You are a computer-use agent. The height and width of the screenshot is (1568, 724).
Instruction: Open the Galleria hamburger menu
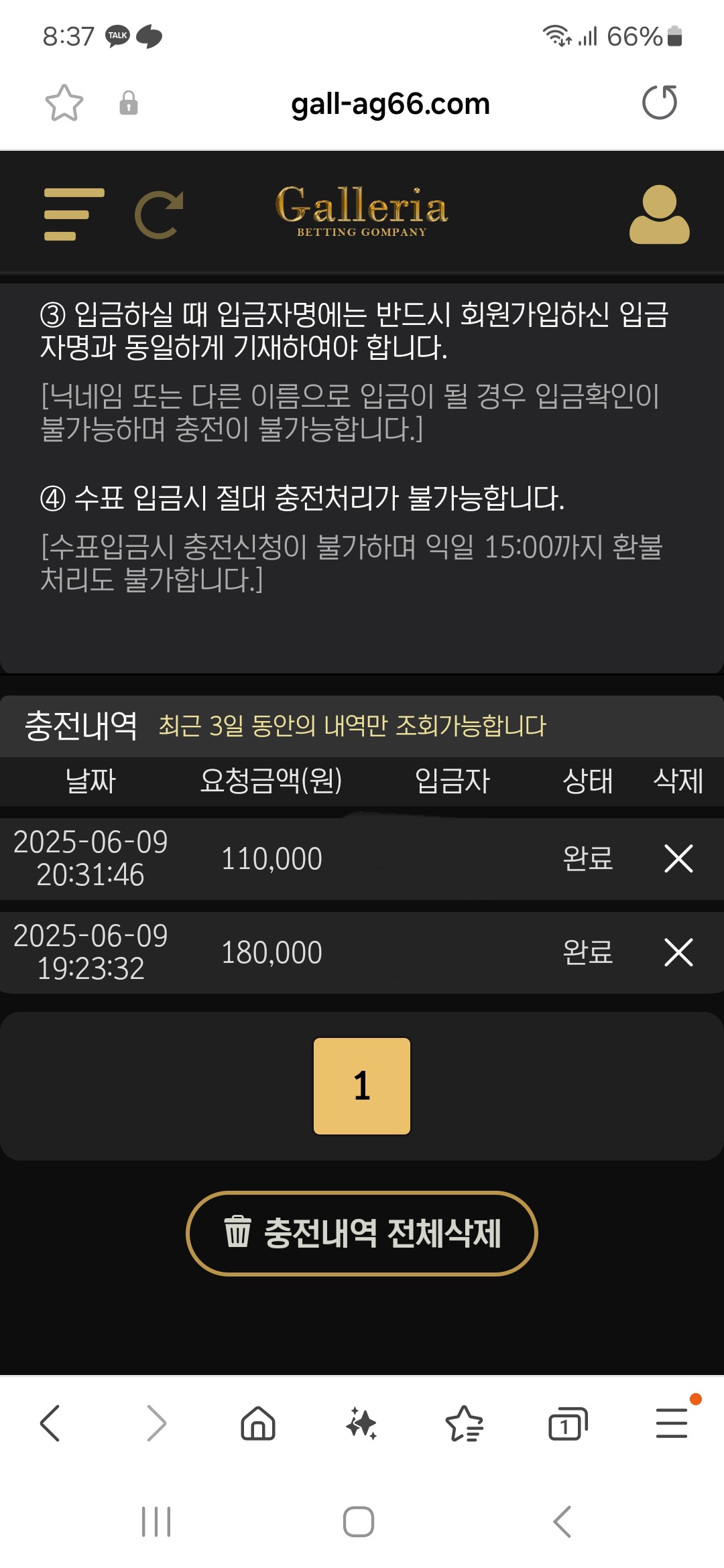pyautogui.click(x=74, y=214)
